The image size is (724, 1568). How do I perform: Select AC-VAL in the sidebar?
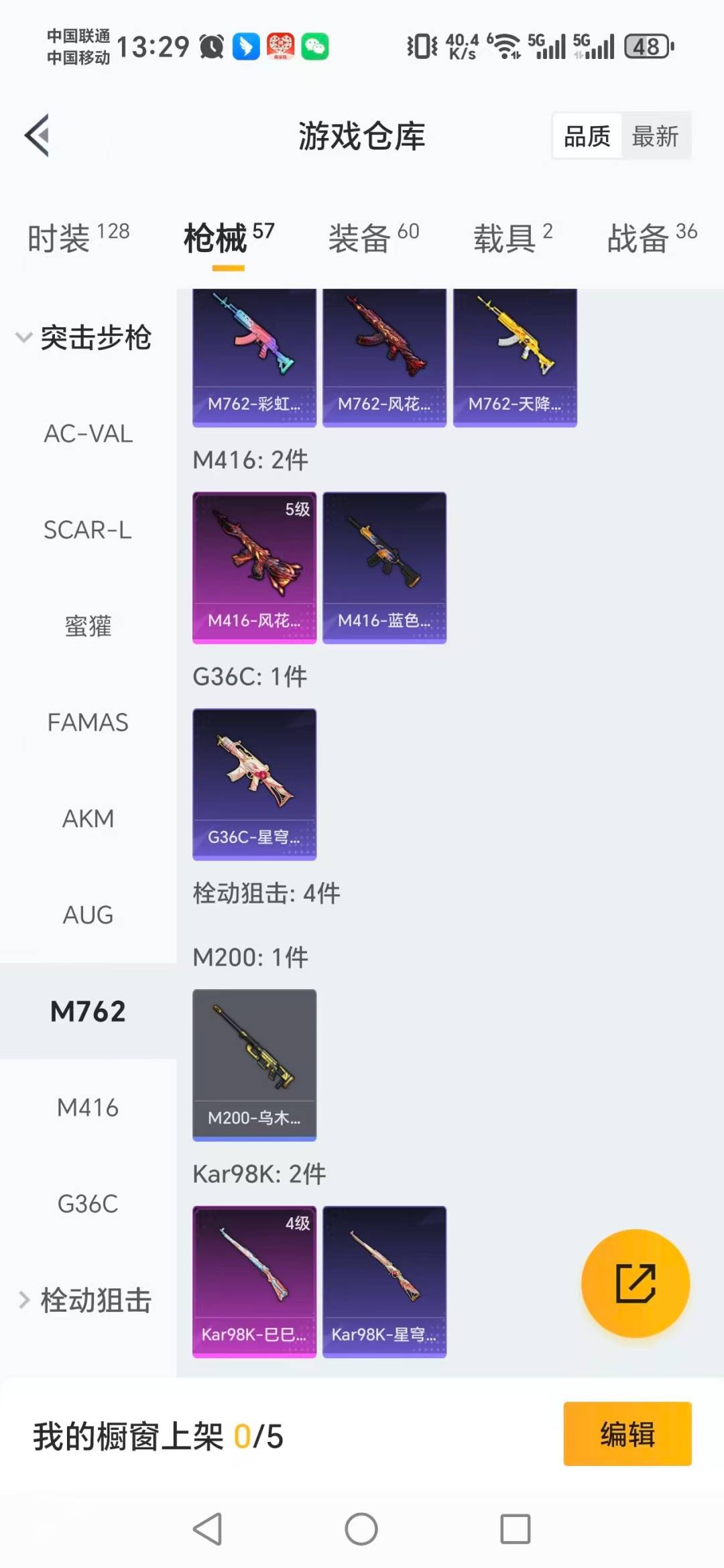click(88, 434)
